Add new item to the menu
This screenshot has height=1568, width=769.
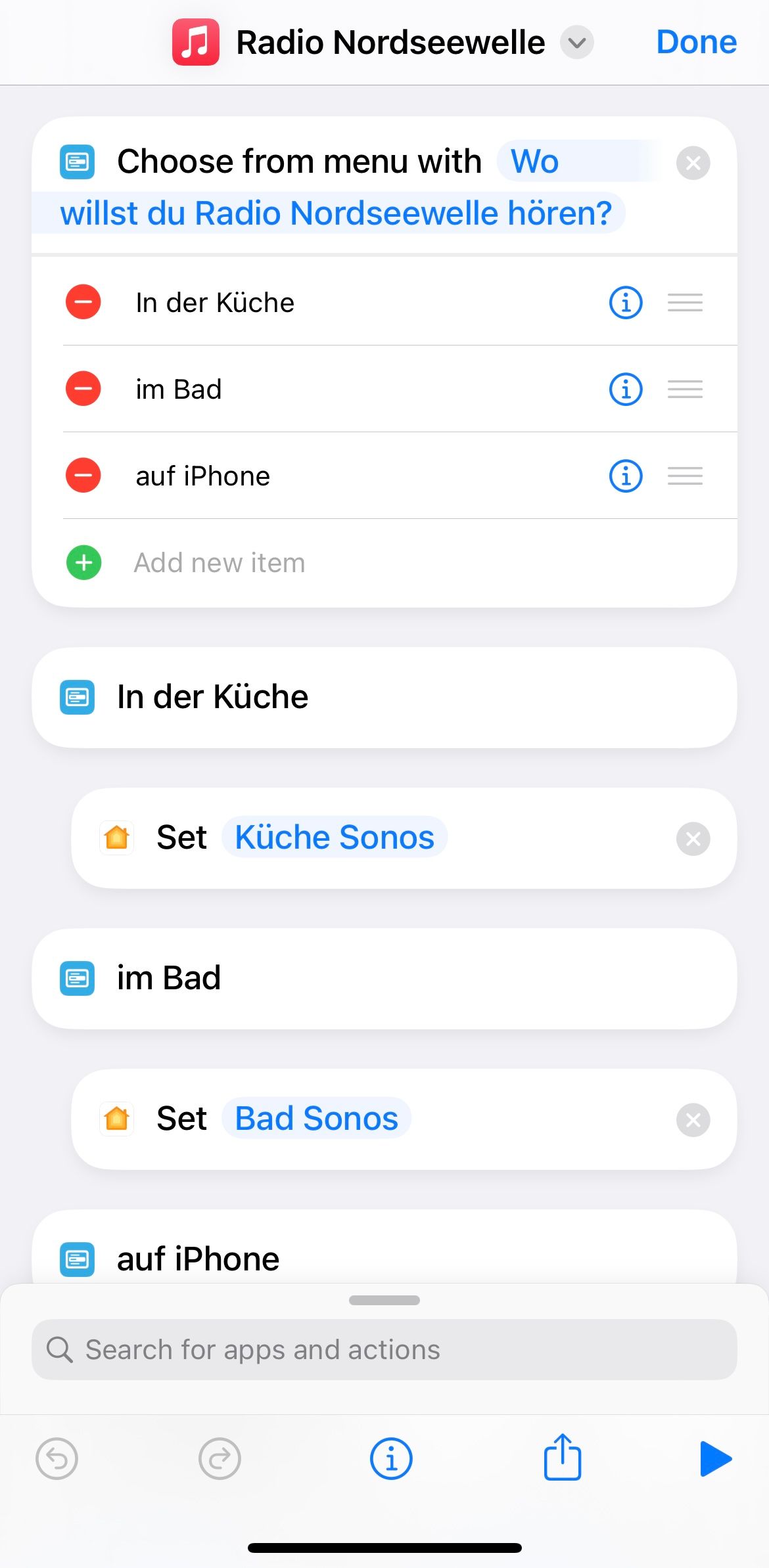coord(219,563)
